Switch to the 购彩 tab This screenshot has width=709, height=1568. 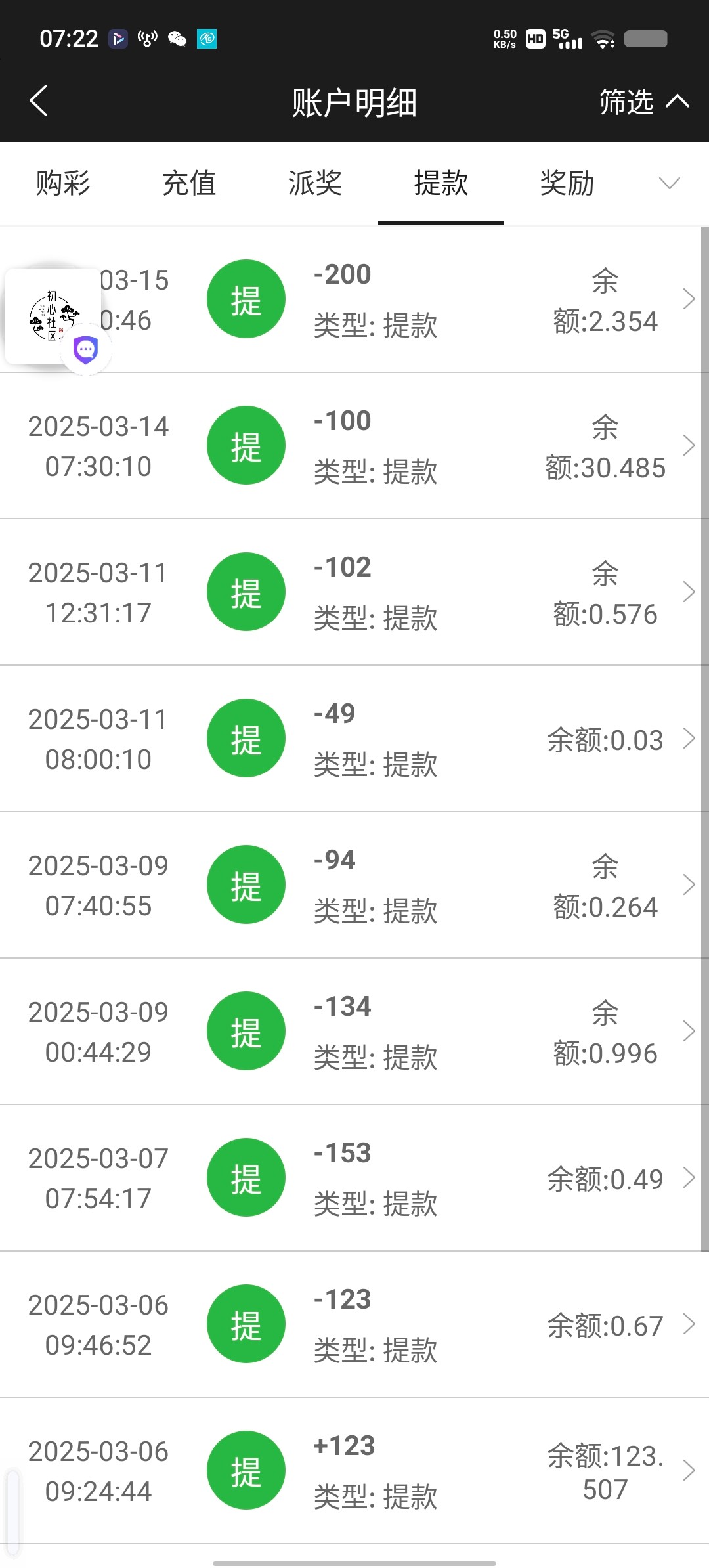tap(63, 183)
